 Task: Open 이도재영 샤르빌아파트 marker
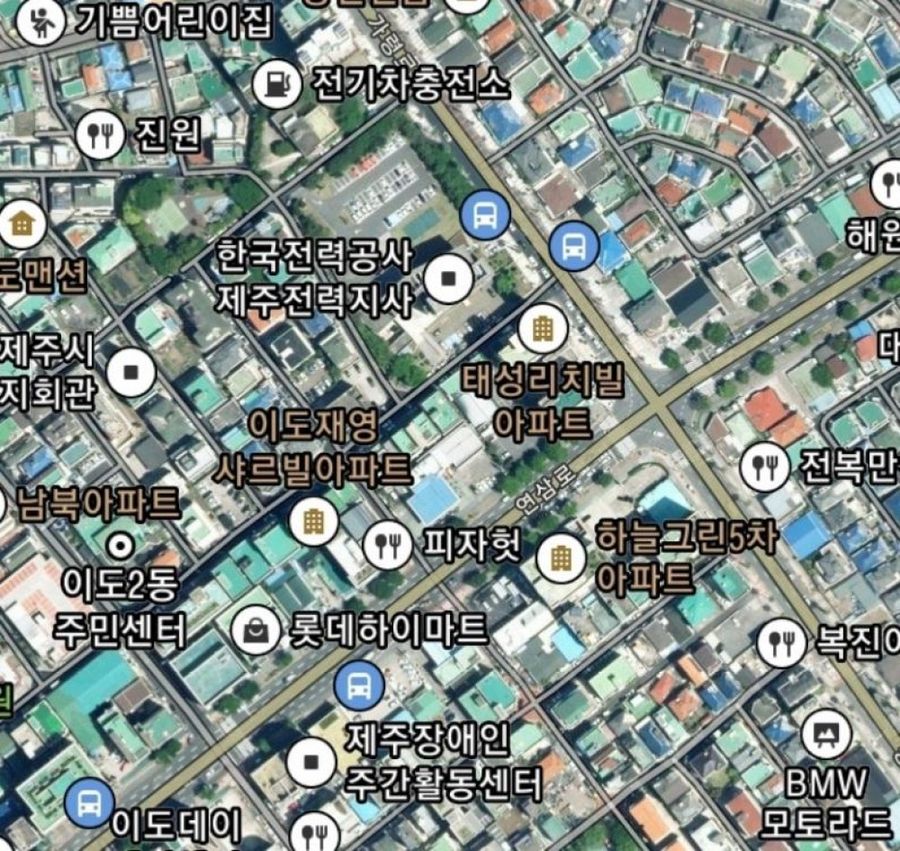tap(313, 519)
